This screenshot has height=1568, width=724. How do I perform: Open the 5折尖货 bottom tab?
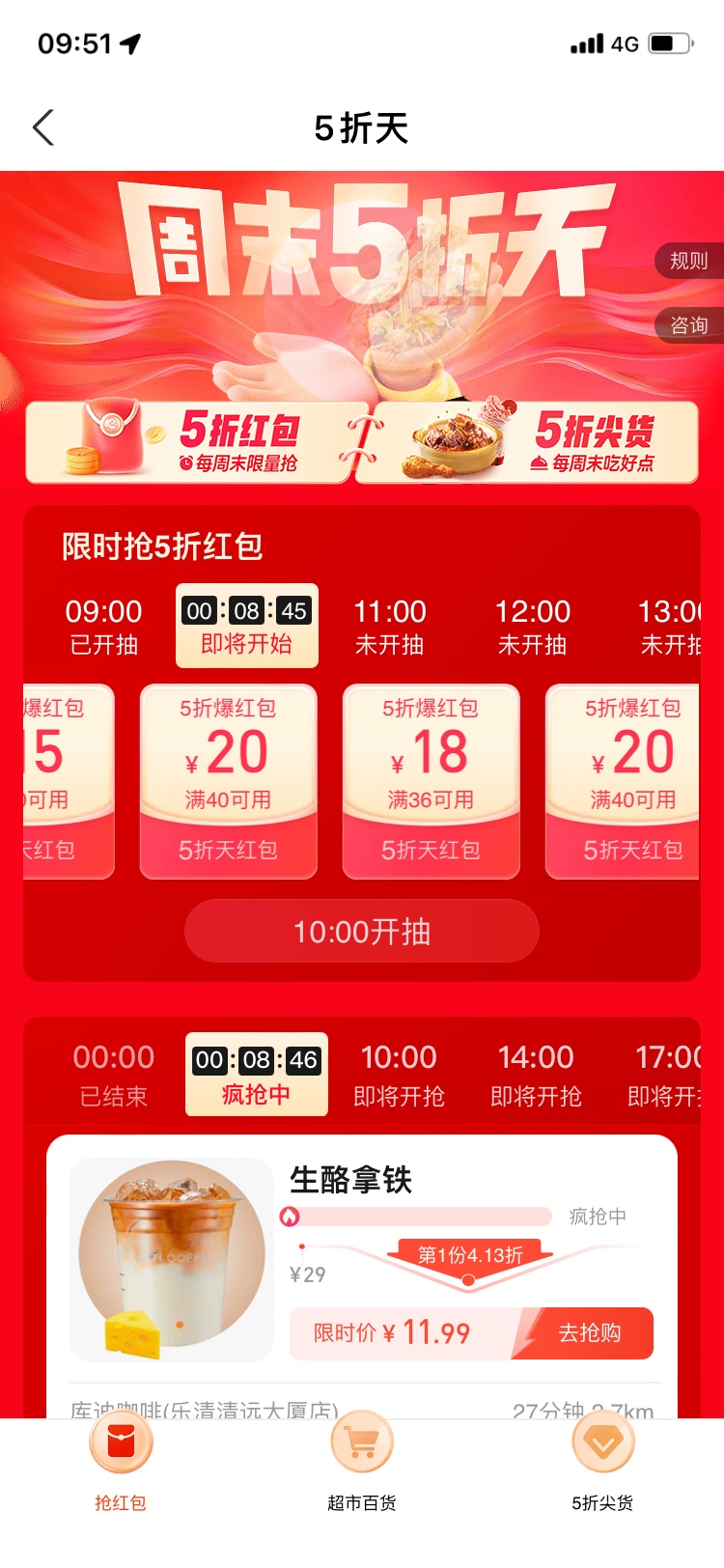pos(602,1460)
